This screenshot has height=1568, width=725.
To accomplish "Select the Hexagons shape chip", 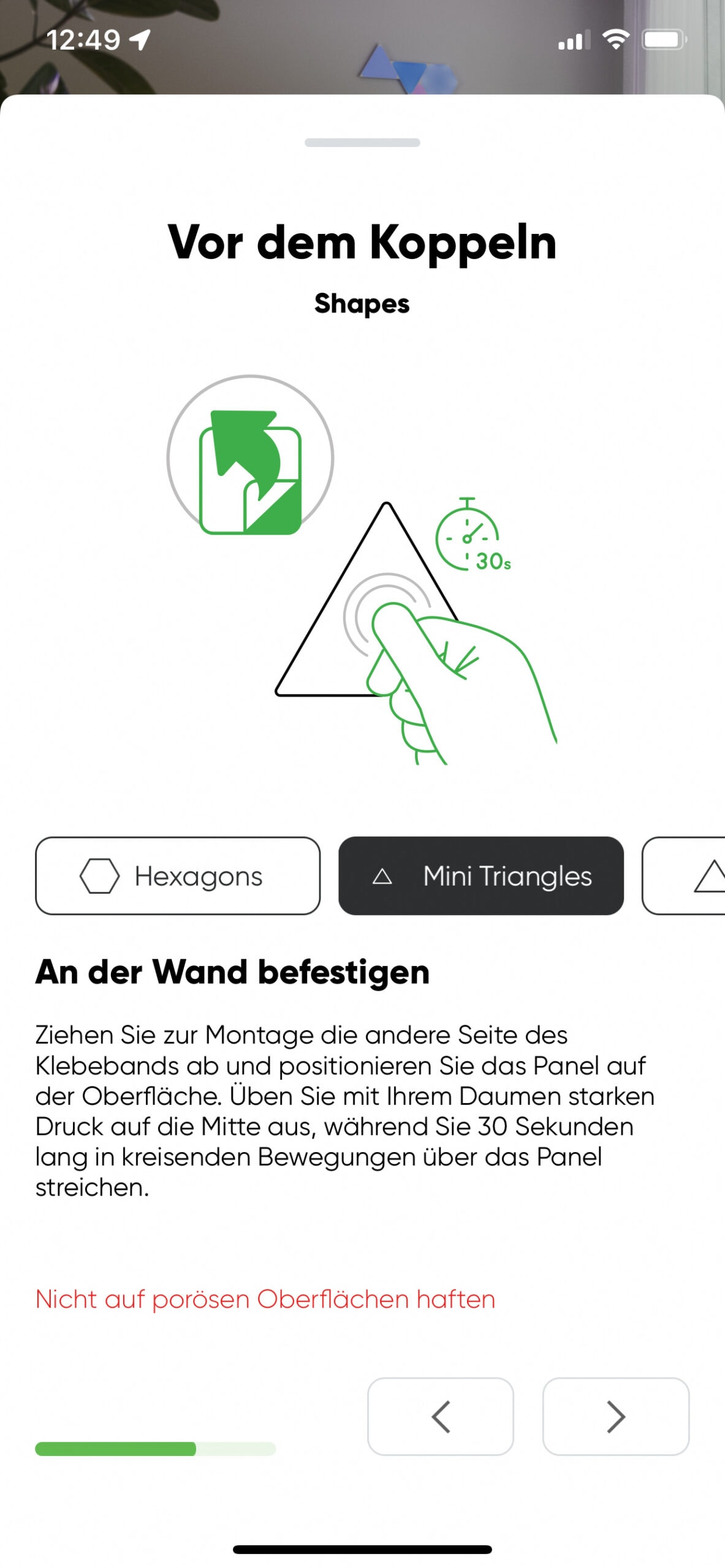I will pyautogui.click(x=178, y=875).
